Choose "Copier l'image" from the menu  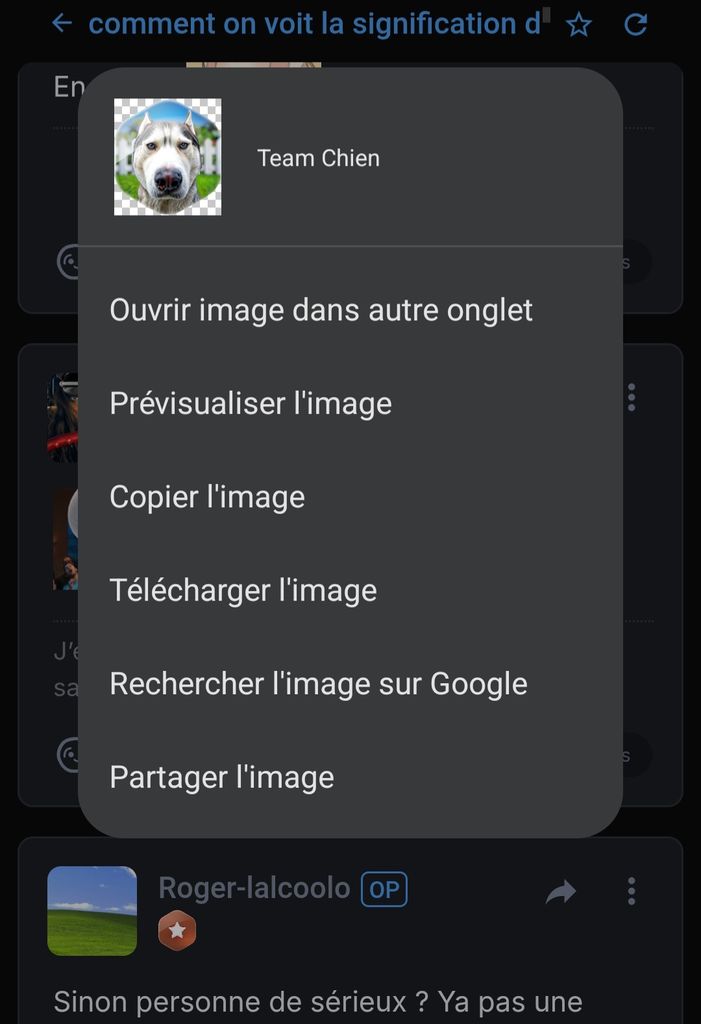click(207, 497)
